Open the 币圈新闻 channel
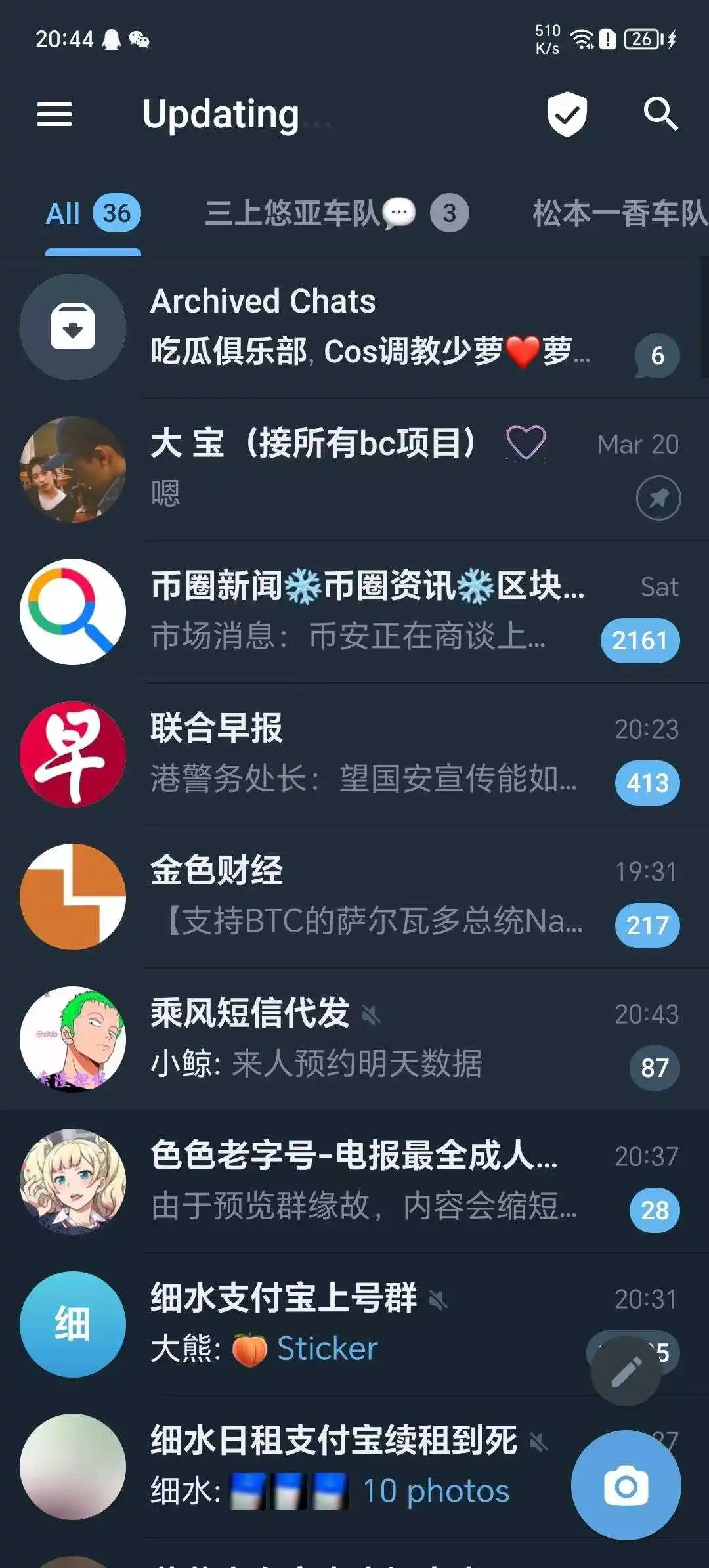 pos(354,611)
